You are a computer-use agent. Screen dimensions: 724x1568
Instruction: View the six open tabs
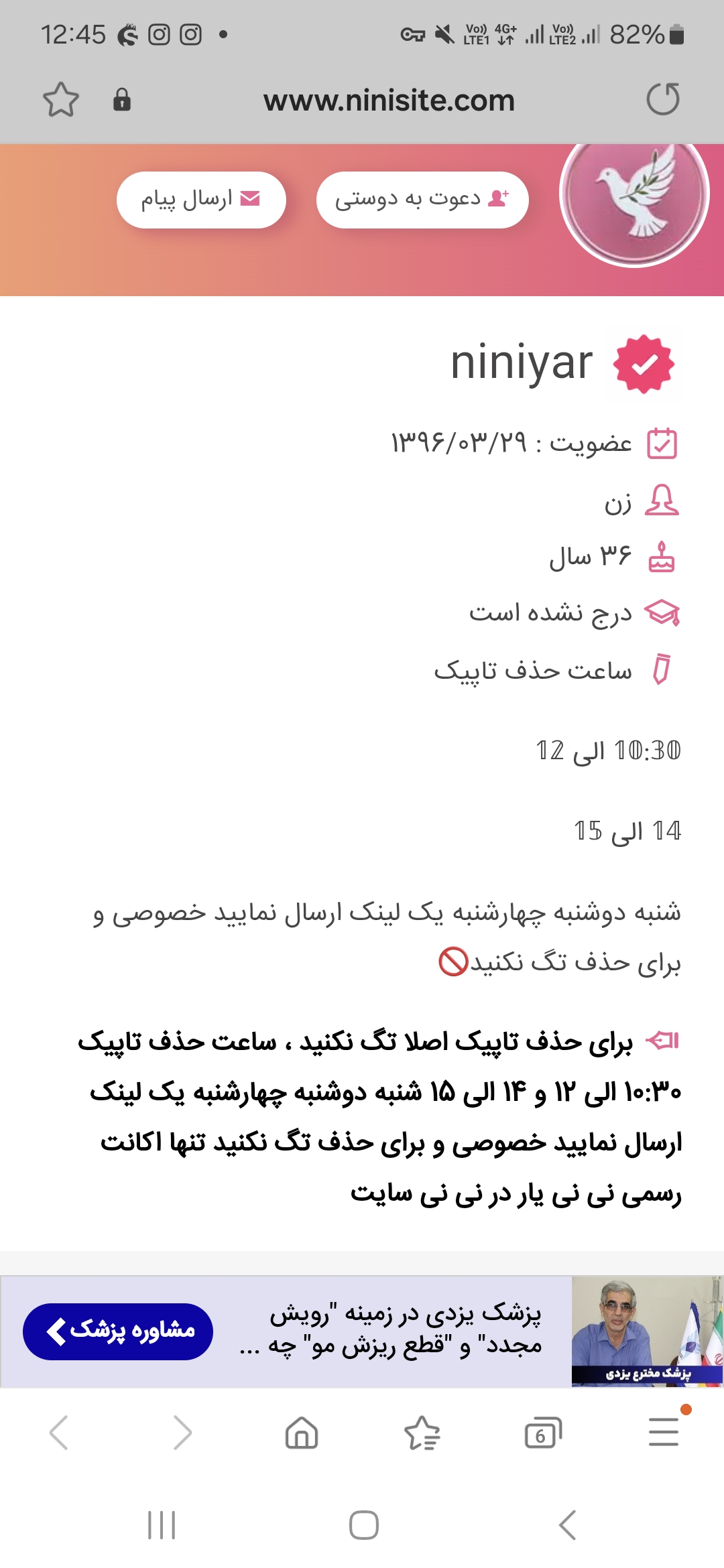click(542, 1433)
